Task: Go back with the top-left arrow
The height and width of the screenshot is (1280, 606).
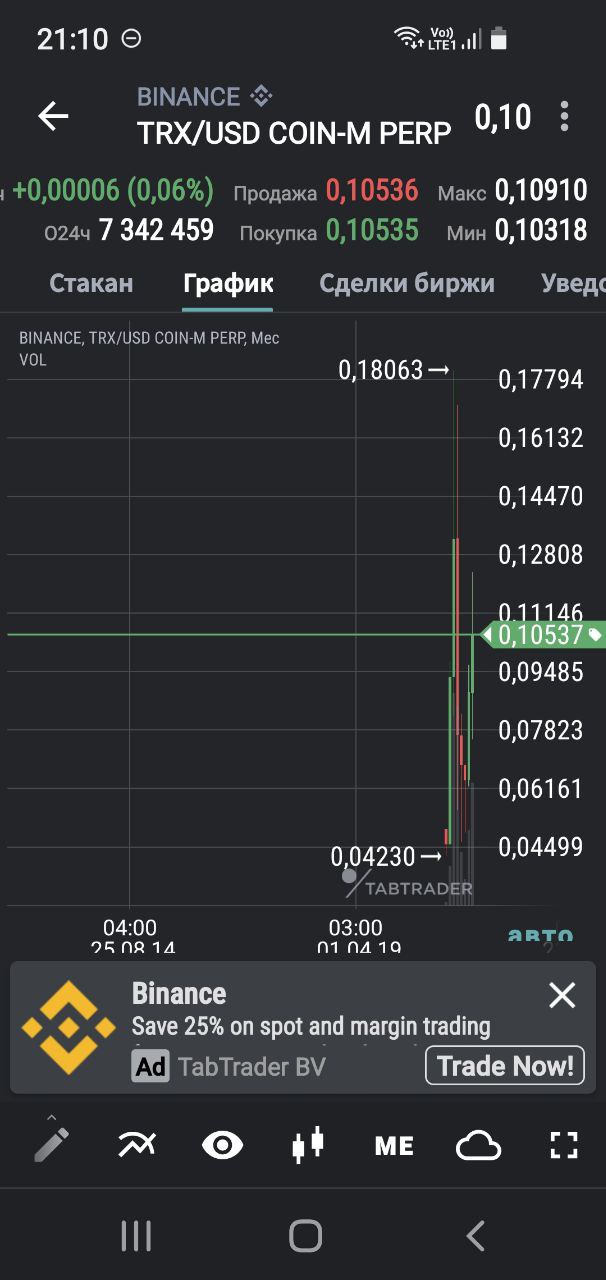Action: click(x=53, y=116)
